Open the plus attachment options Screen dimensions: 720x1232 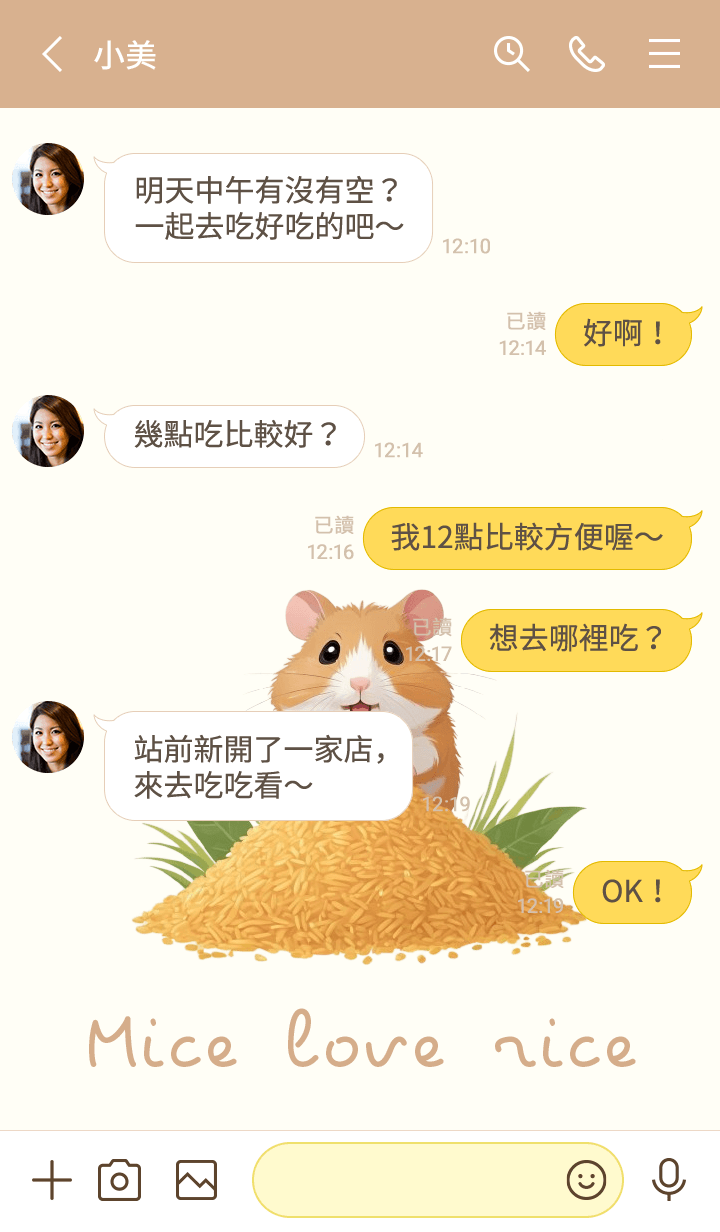tap(52, 1181)
